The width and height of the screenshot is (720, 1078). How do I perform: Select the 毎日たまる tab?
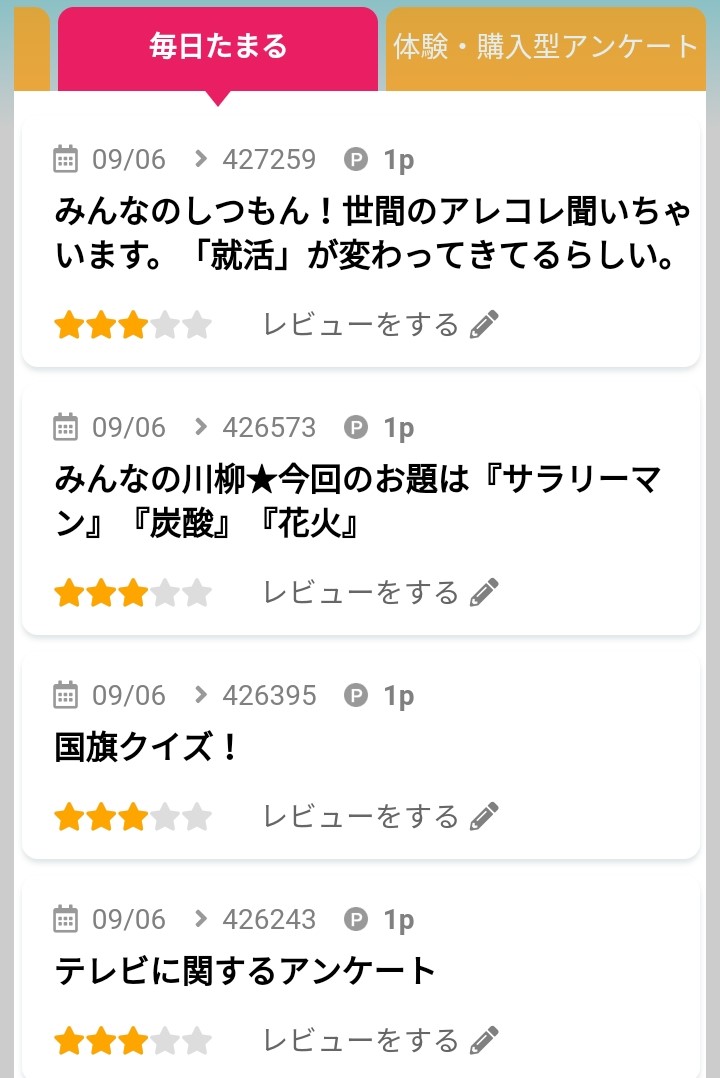[x=218, y=44]
